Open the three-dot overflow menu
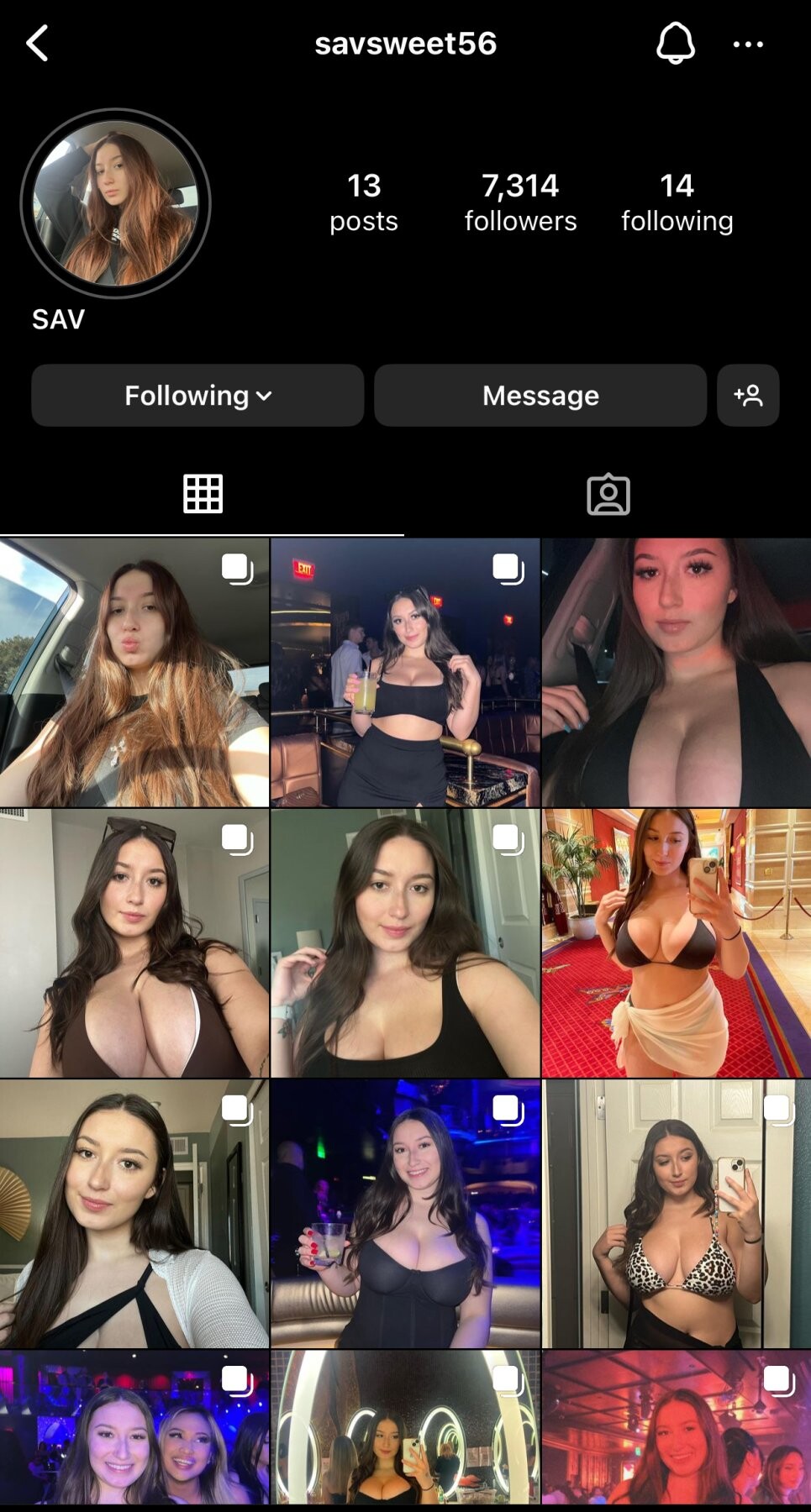 pyautogui.click(x=747, y=45)
